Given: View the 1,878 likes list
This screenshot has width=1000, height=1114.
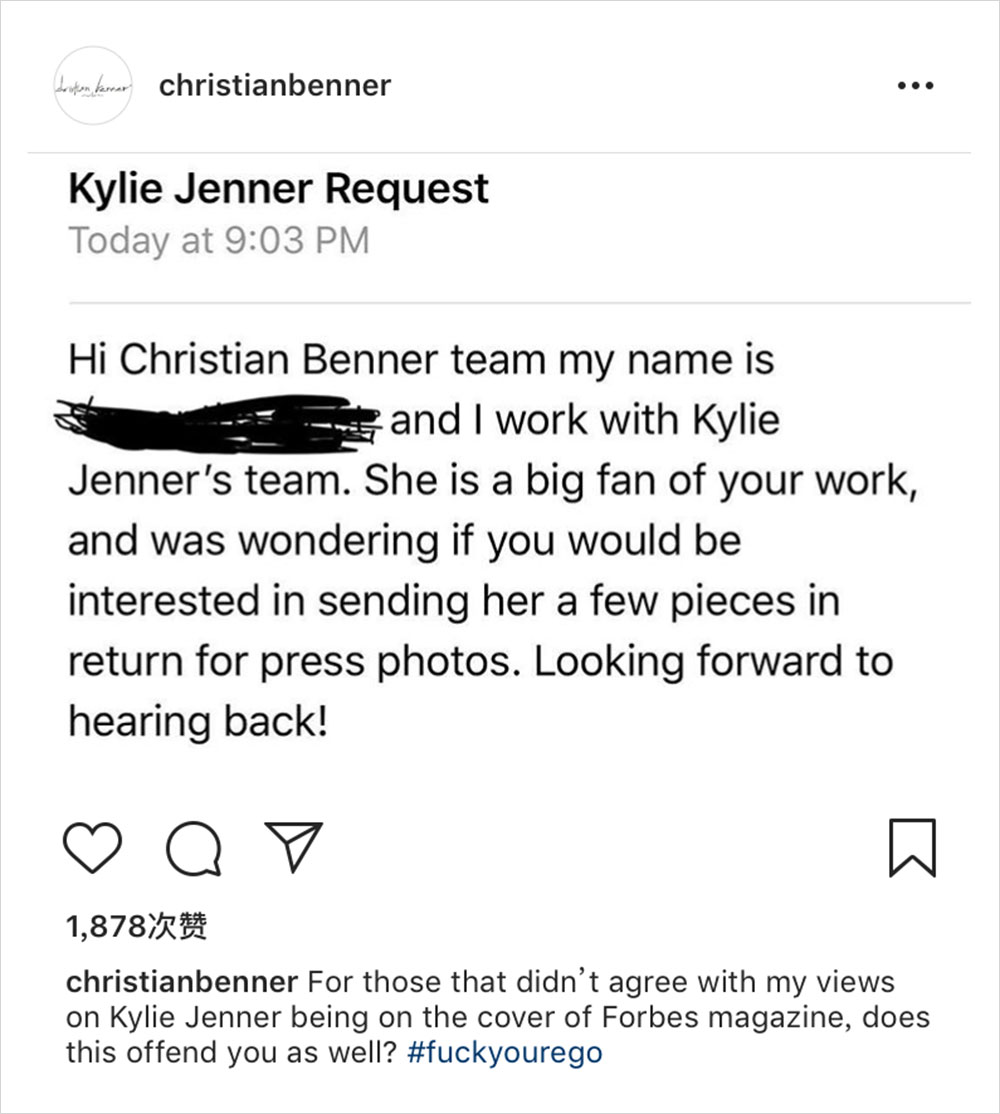Looking at the screenshot, I should tap(137, 927).
